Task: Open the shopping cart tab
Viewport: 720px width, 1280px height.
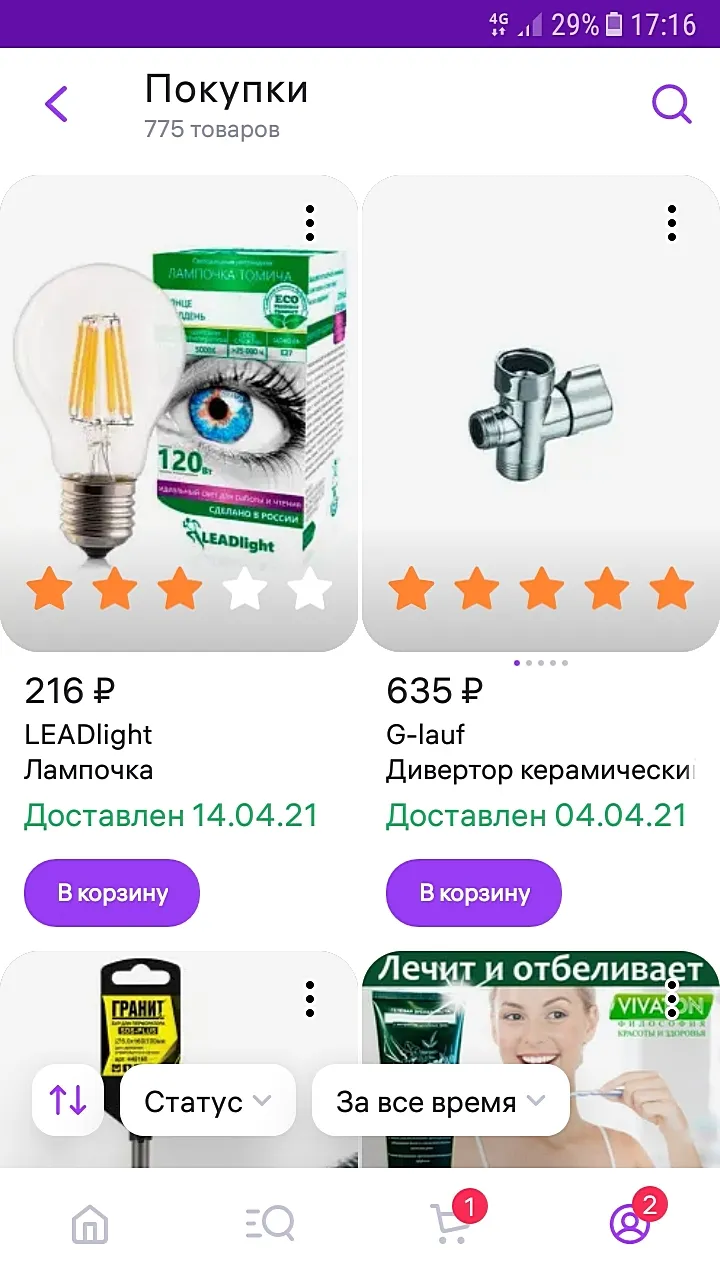Action: (450, 1222)
